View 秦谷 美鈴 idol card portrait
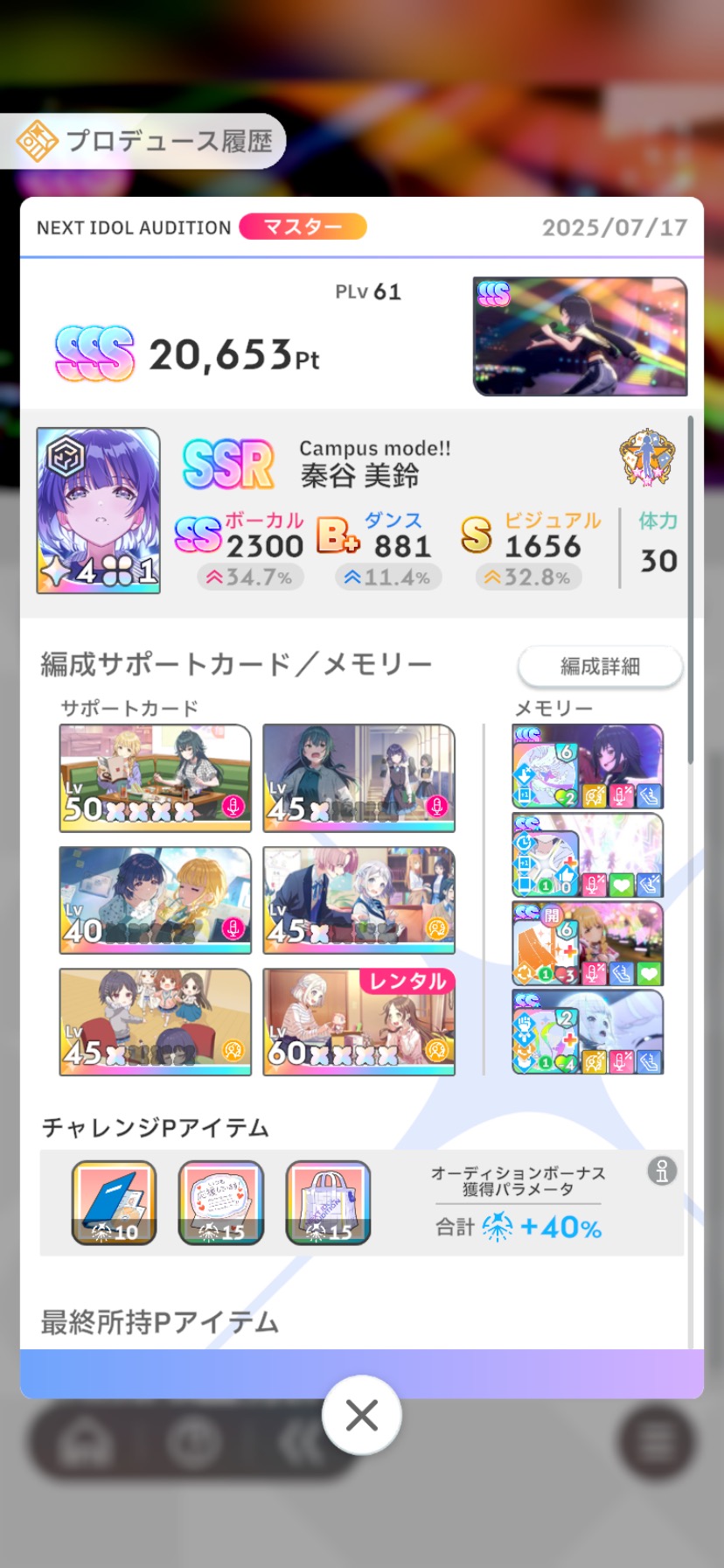 pos(99,511)
